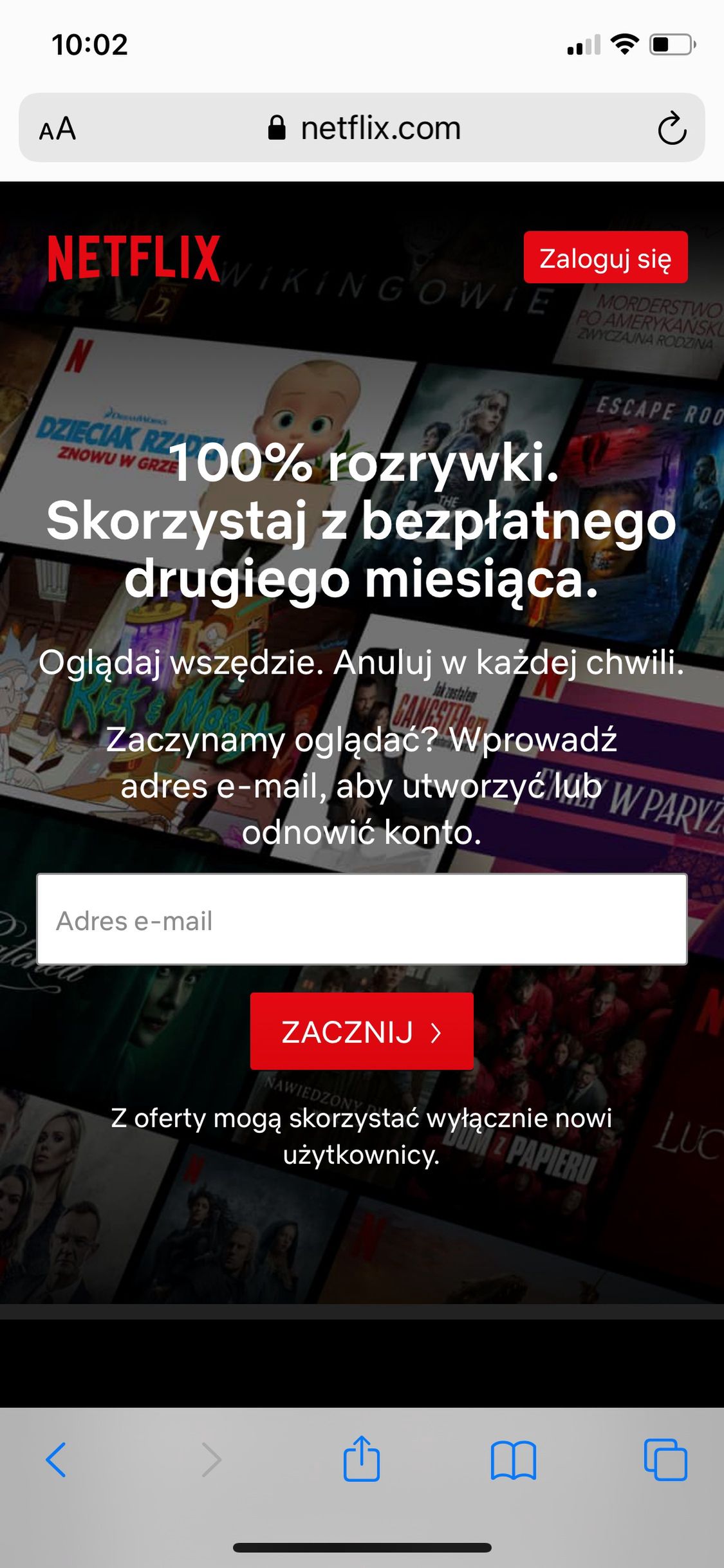Go back to the previous page
Image resolution: width=724 pixels, height=1568 pixels.
click(x=56, y=1459)
